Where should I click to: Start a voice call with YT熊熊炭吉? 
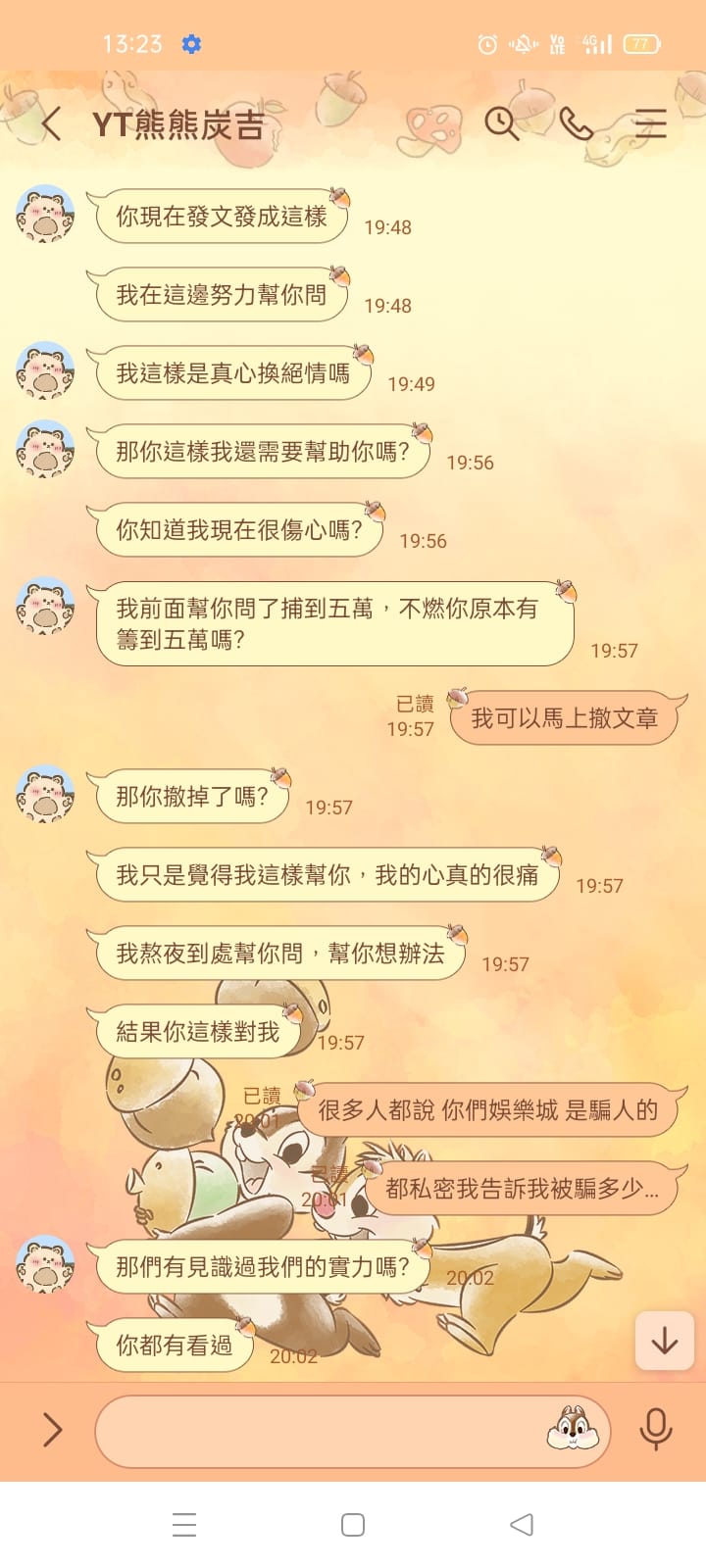577,124
